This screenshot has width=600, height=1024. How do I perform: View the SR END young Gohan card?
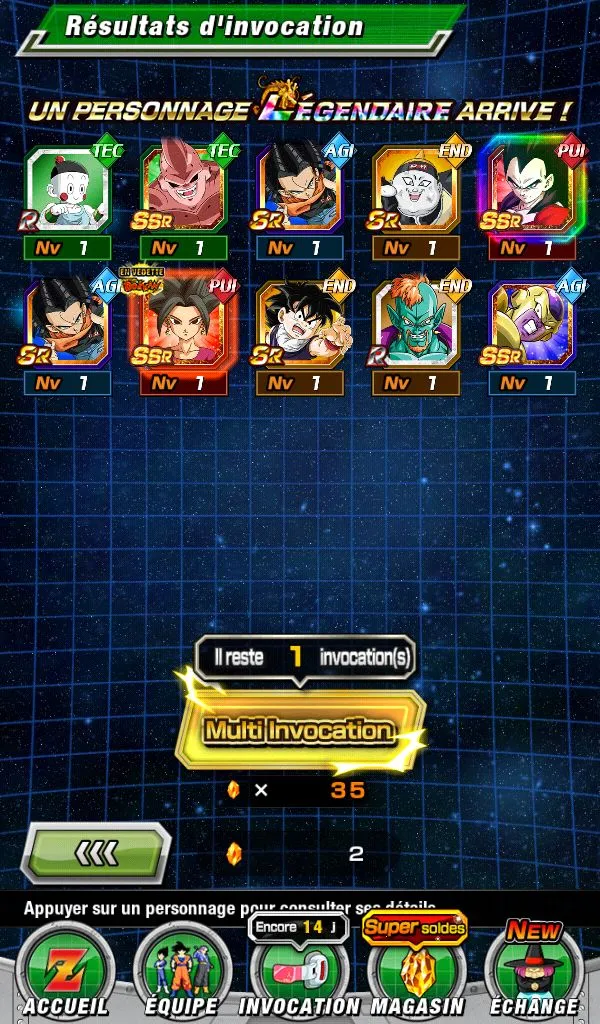[299, 326]
